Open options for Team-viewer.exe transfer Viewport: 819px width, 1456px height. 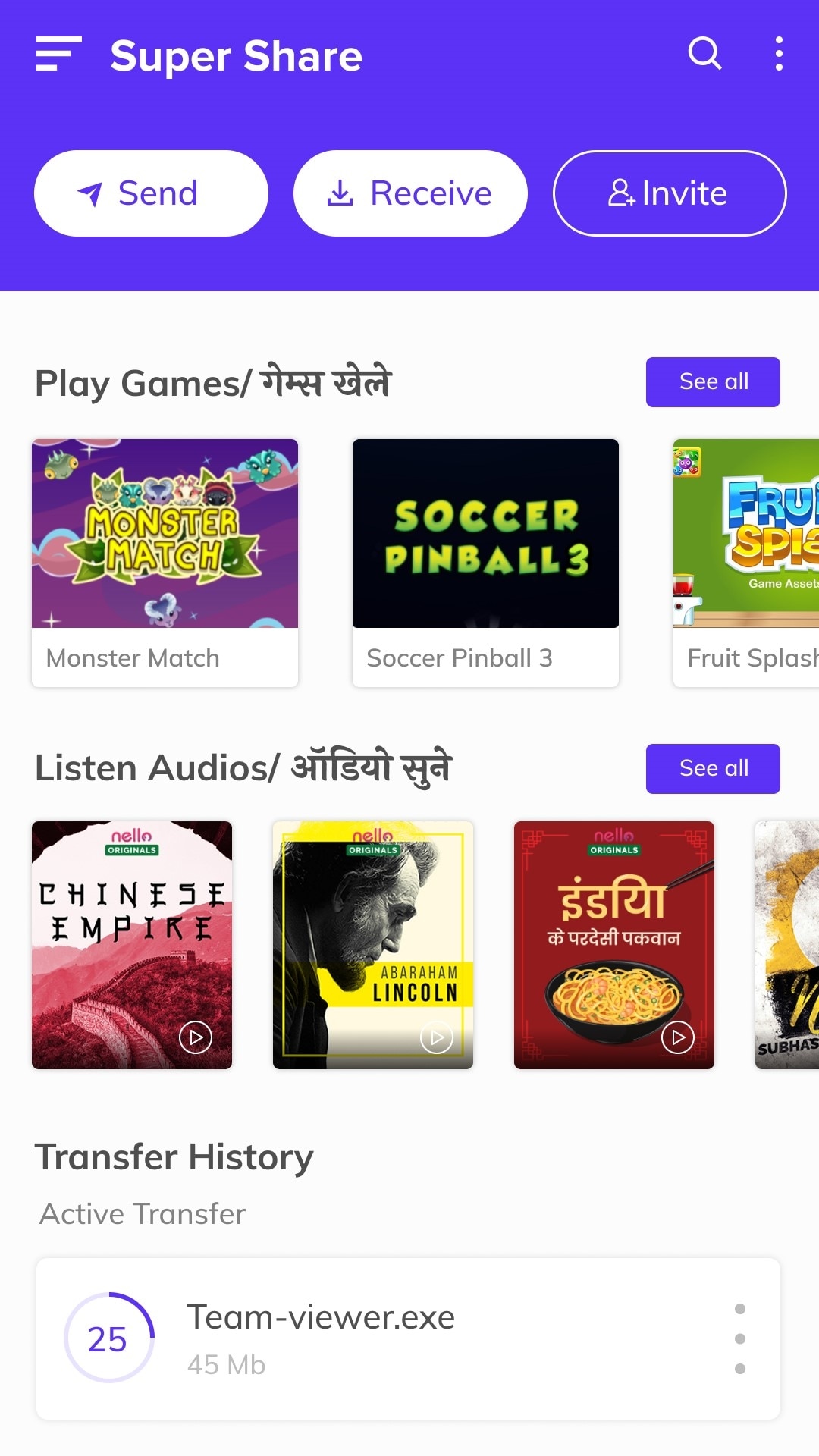click(x=740, y=1338)
